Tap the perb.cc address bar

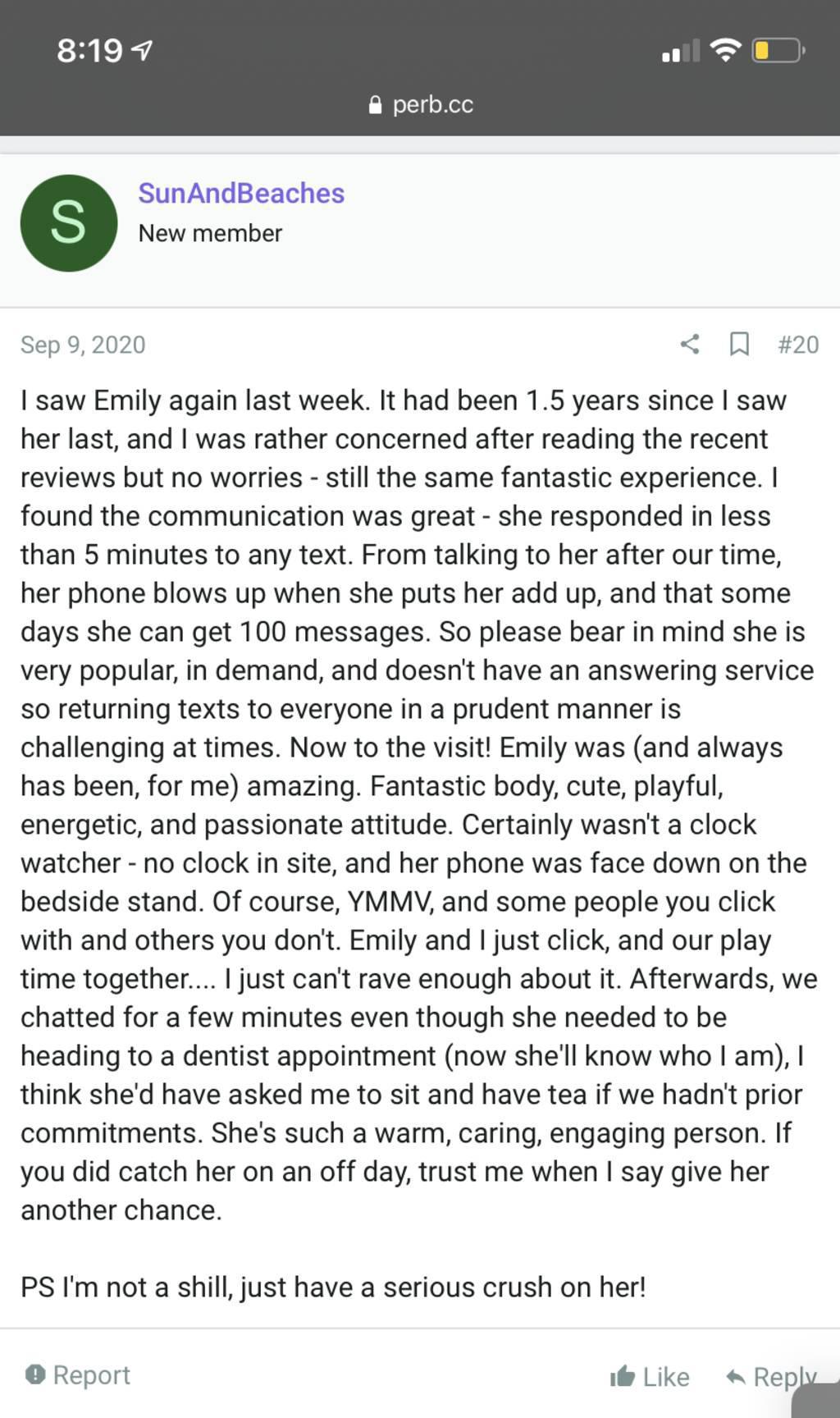coord(420,104)
